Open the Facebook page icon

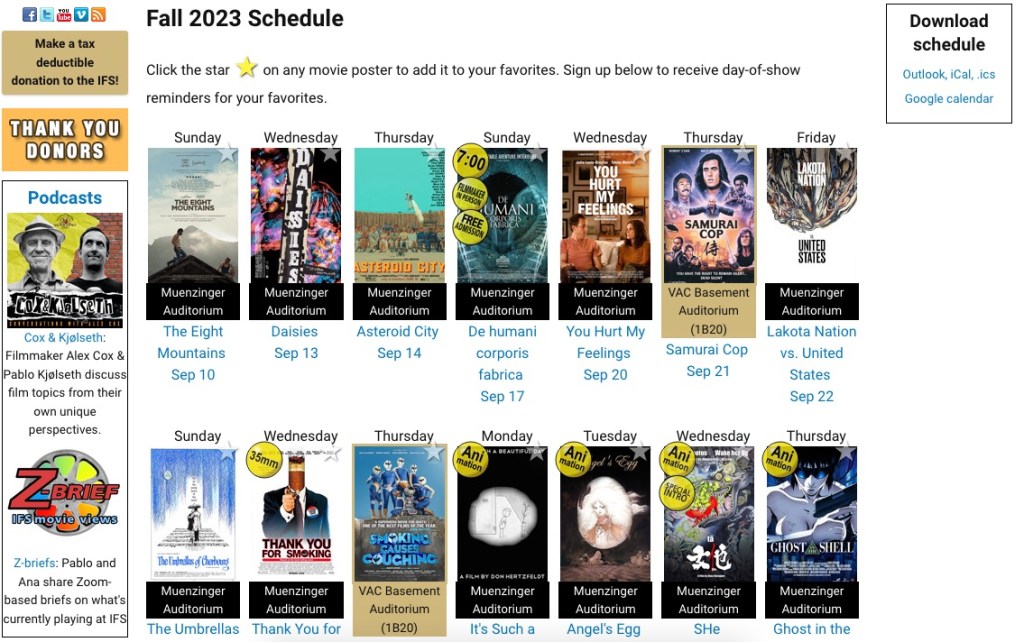point(30,15)
